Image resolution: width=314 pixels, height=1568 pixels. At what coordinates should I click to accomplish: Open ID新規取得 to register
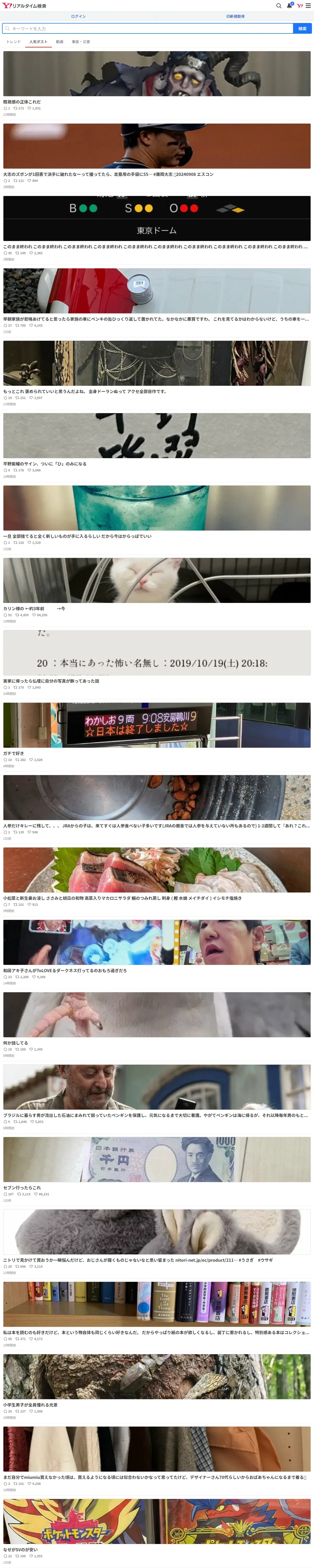click(235, 16)
